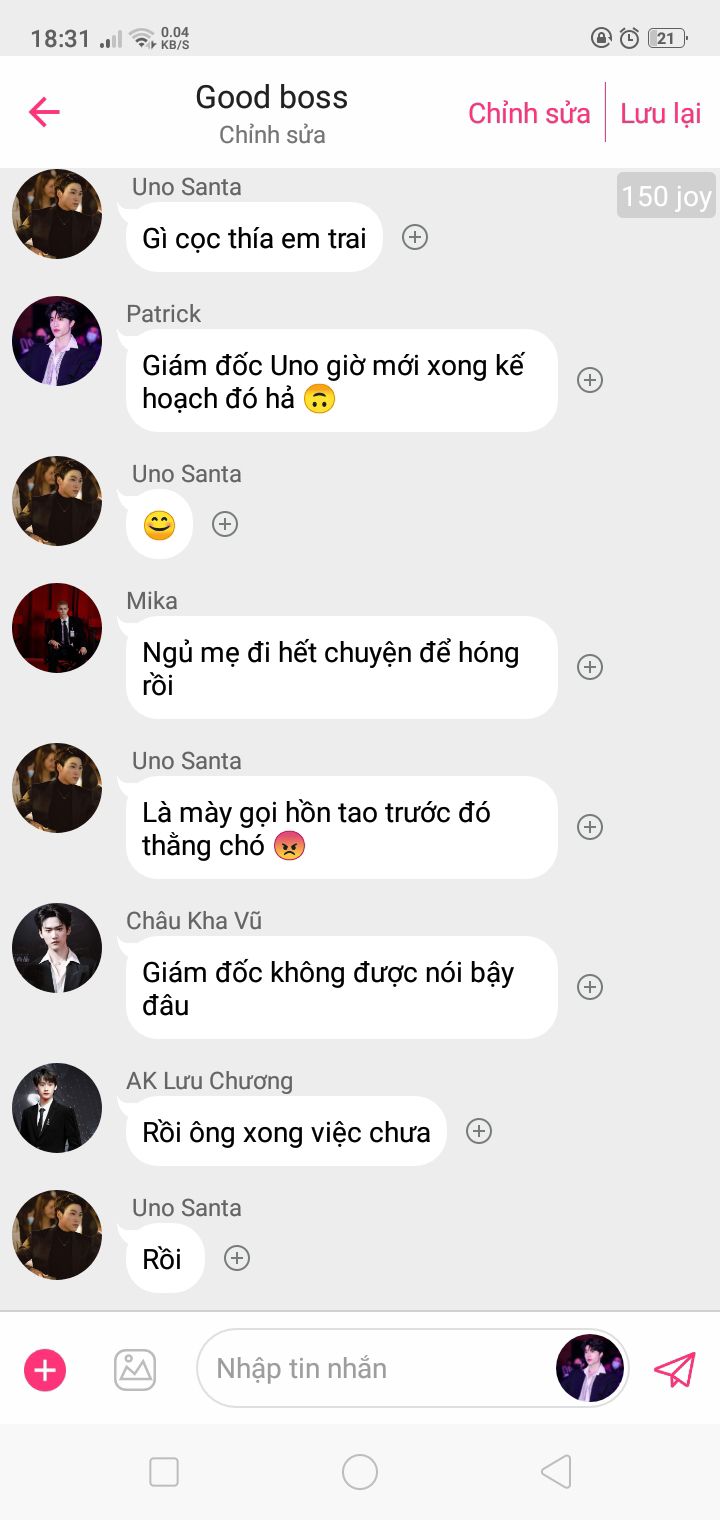
Task: Open Mika's profile picture
Action: pos(57,628)
